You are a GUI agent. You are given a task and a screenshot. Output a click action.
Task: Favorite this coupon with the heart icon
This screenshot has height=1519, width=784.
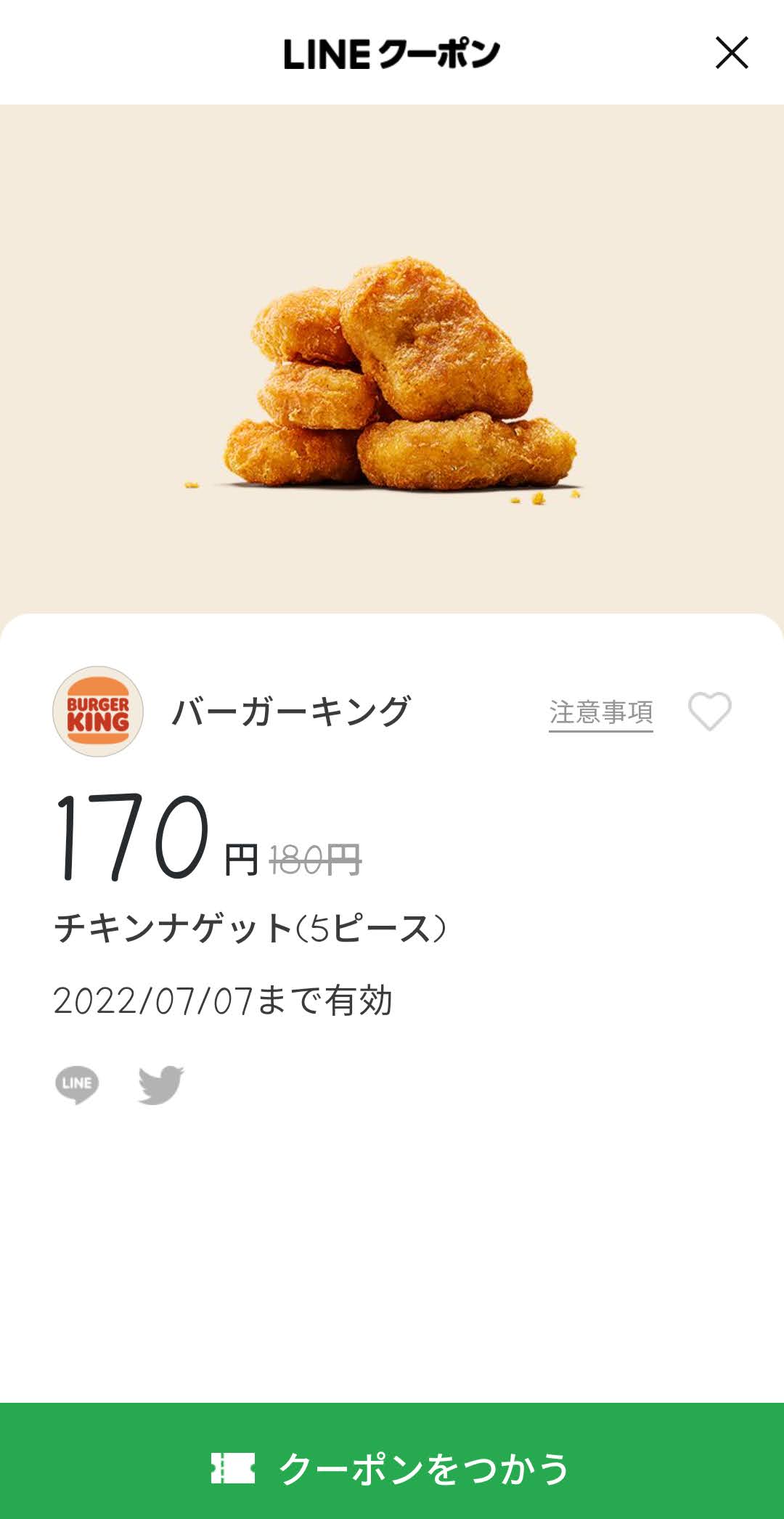coord(709,712)
